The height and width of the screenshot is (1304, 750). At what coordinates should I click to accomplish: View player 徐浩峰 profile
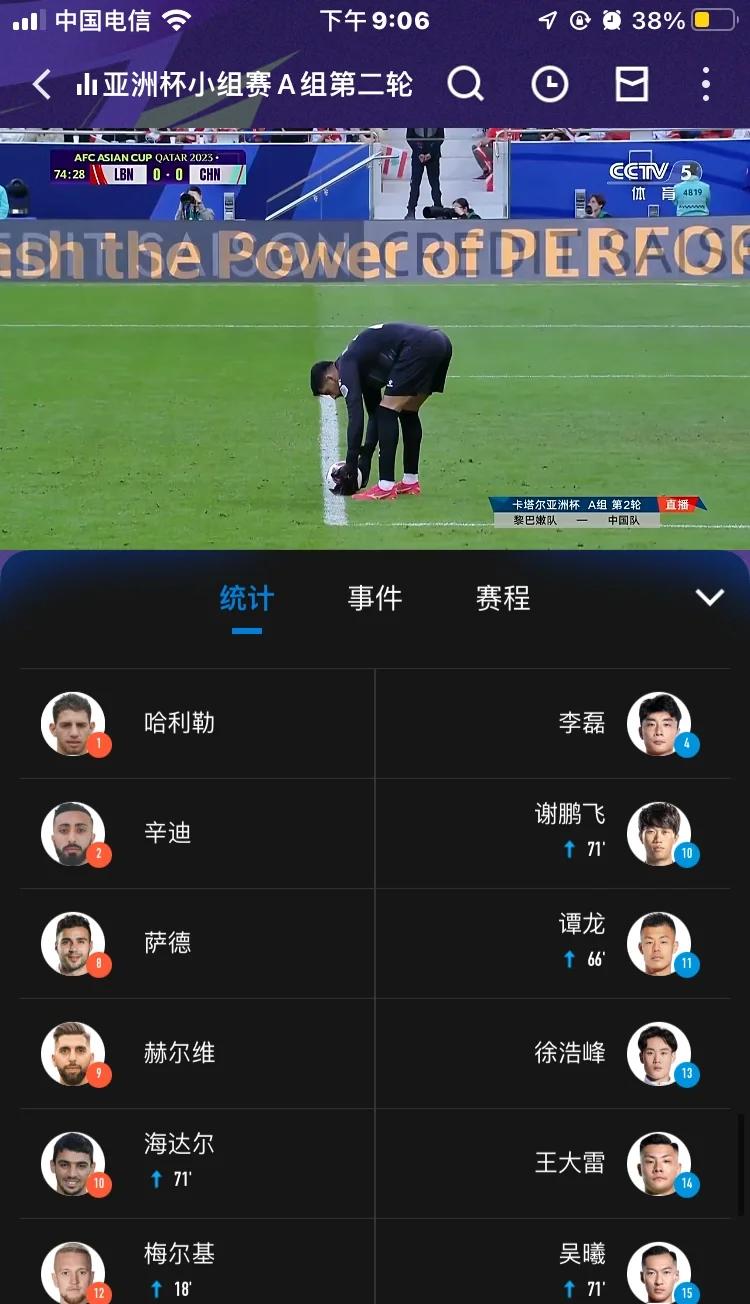[x=570, y=1053]
